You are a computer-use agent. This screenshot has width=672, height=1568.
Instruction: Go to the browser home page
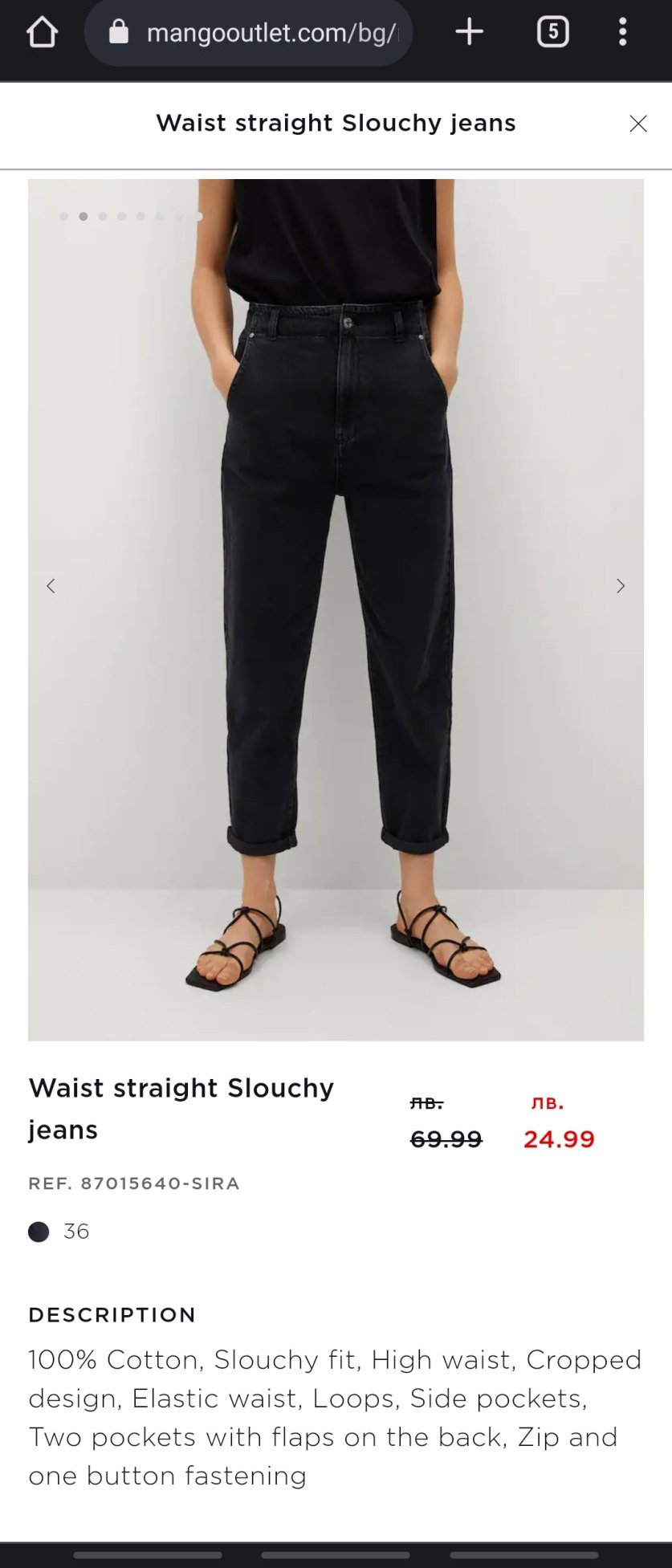(42, 33)
